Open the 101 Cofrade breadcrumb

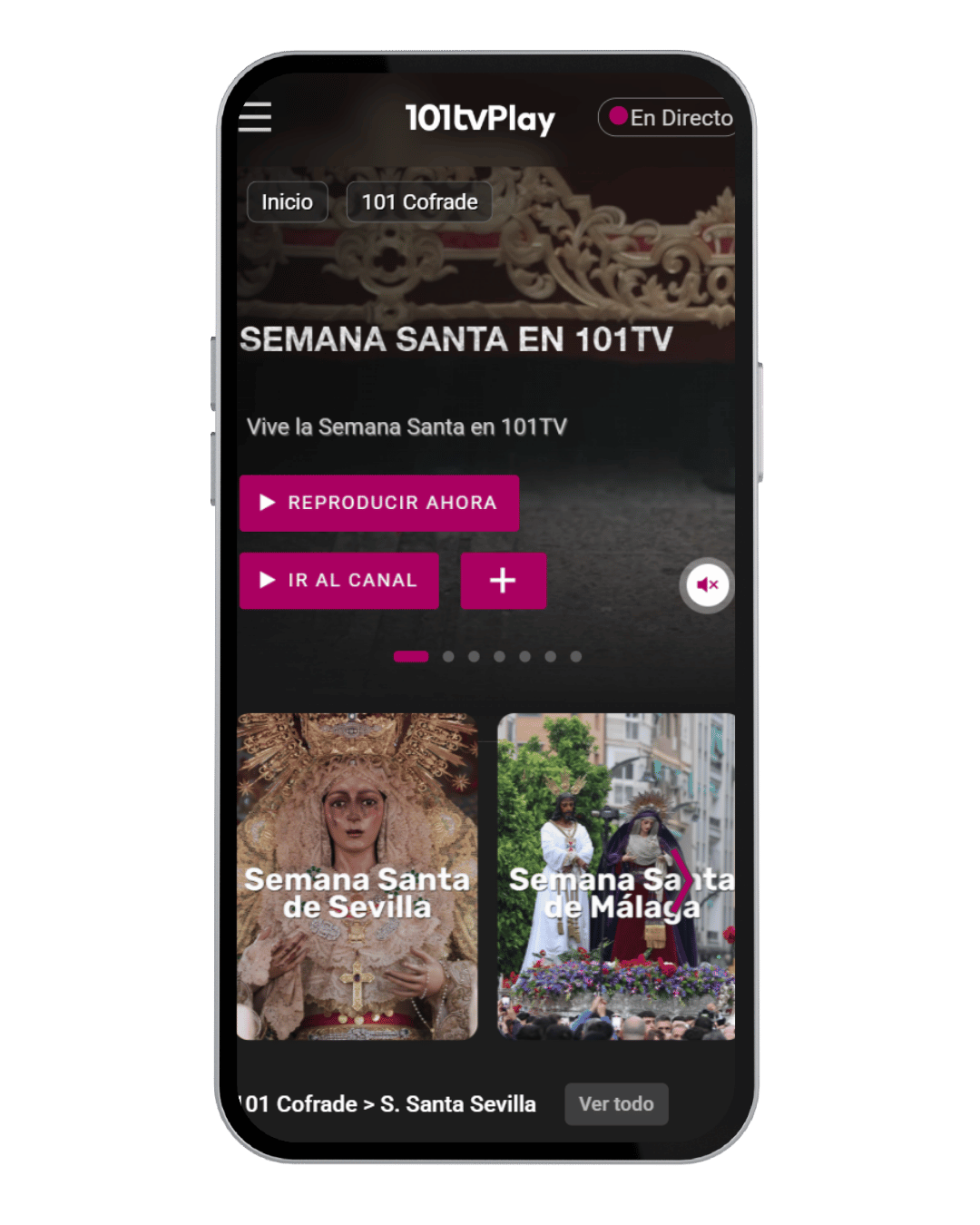click(x=419, y=201)
